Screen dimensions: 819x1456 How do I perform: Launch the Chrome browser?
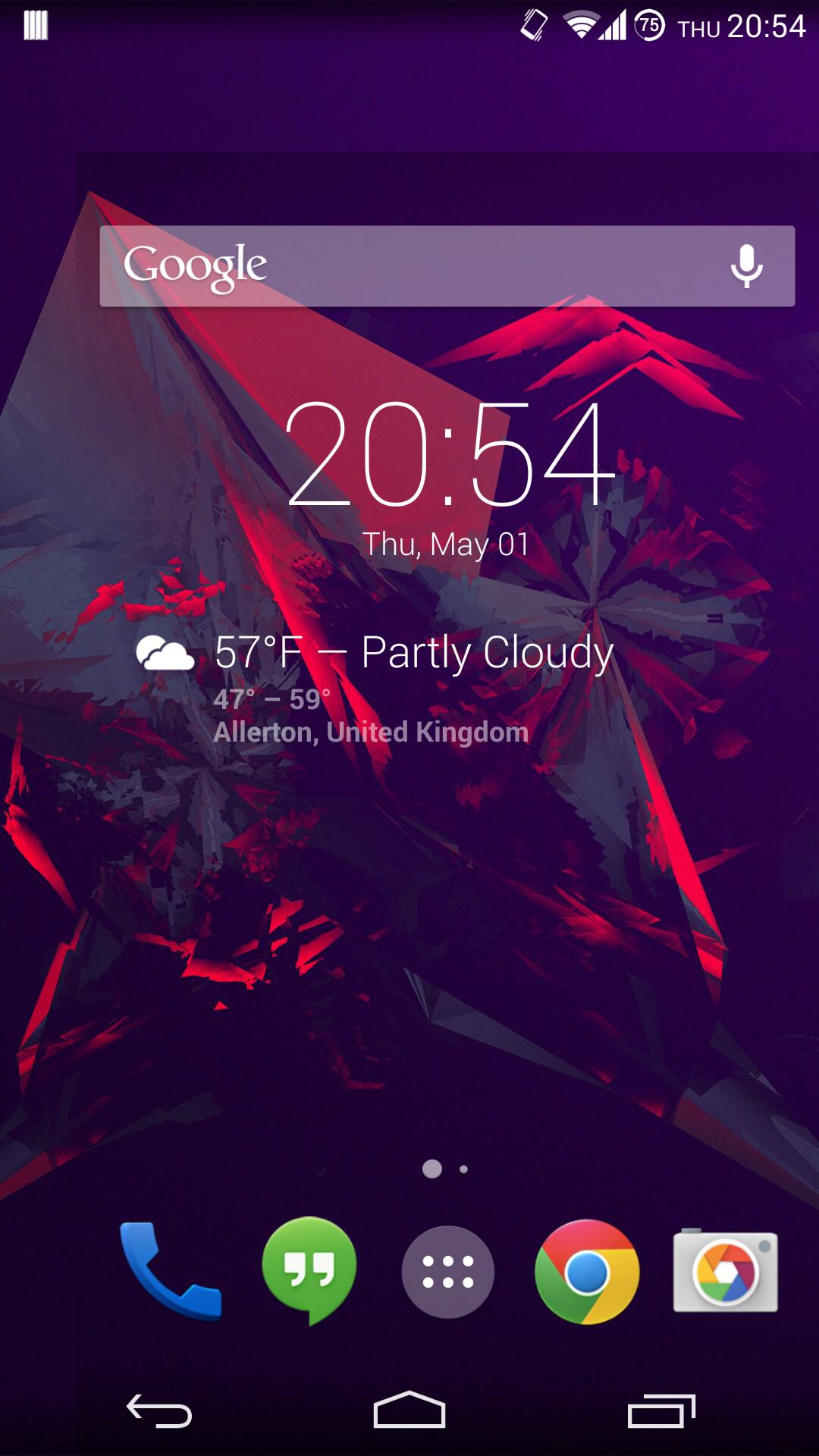pos(587,1272)
